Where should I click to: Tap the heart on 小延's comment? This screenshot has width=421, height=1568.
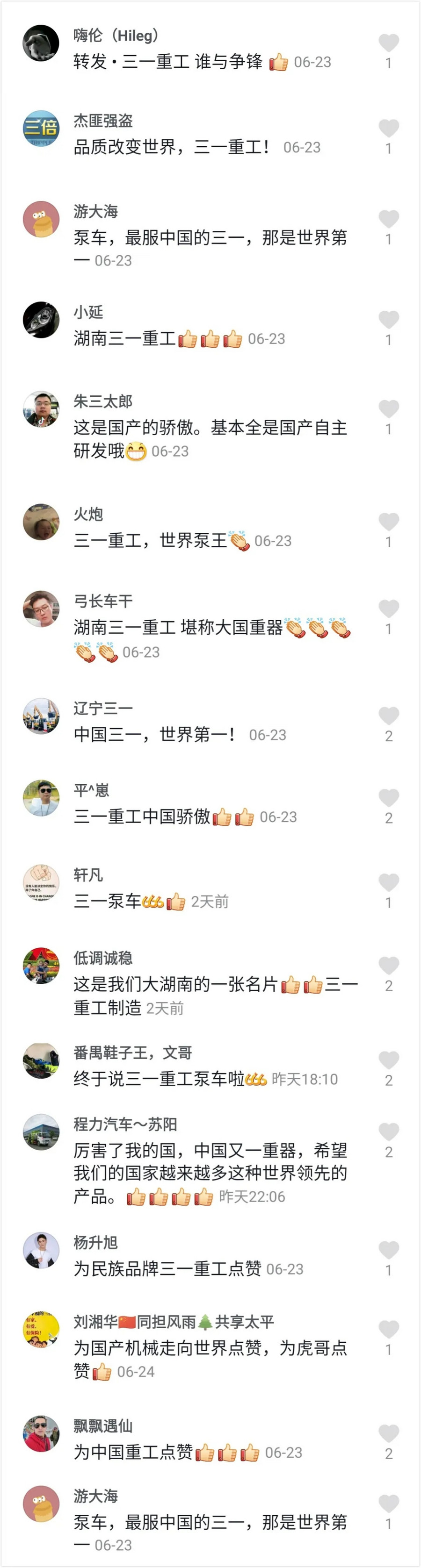(388, 320)
